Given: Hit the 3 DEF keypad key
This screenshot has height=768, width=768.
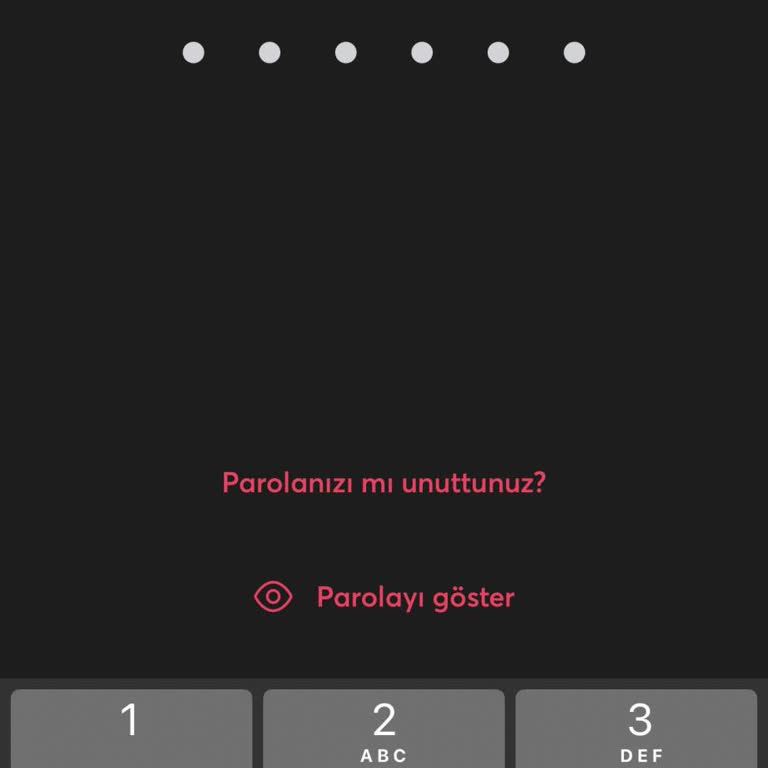Looking at the screenshot, I should [x=637, y=728].
